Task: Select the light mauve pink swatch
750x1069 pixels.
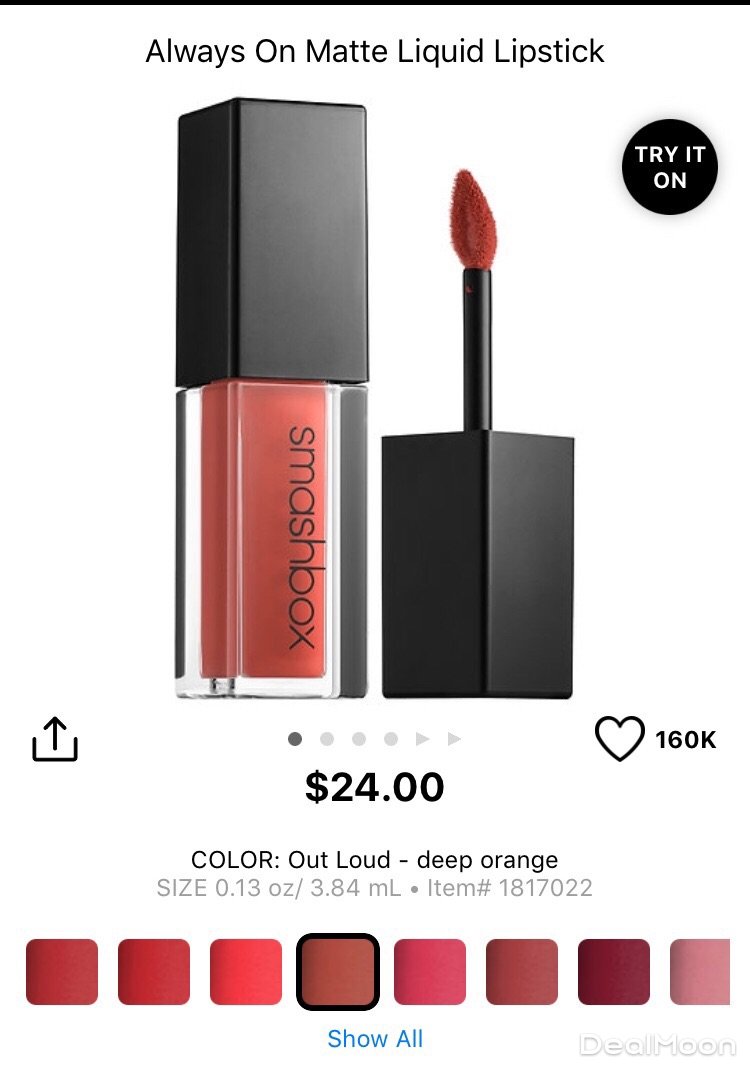Action: [699, 972]
